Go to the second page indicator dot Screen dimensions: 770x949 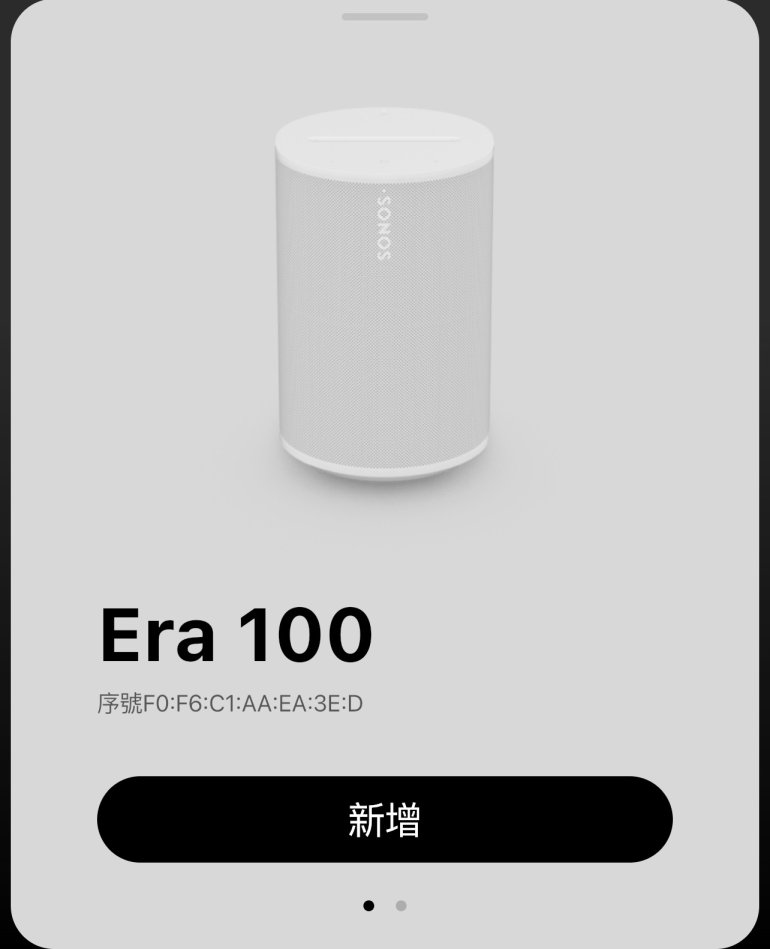pos(401,906)
